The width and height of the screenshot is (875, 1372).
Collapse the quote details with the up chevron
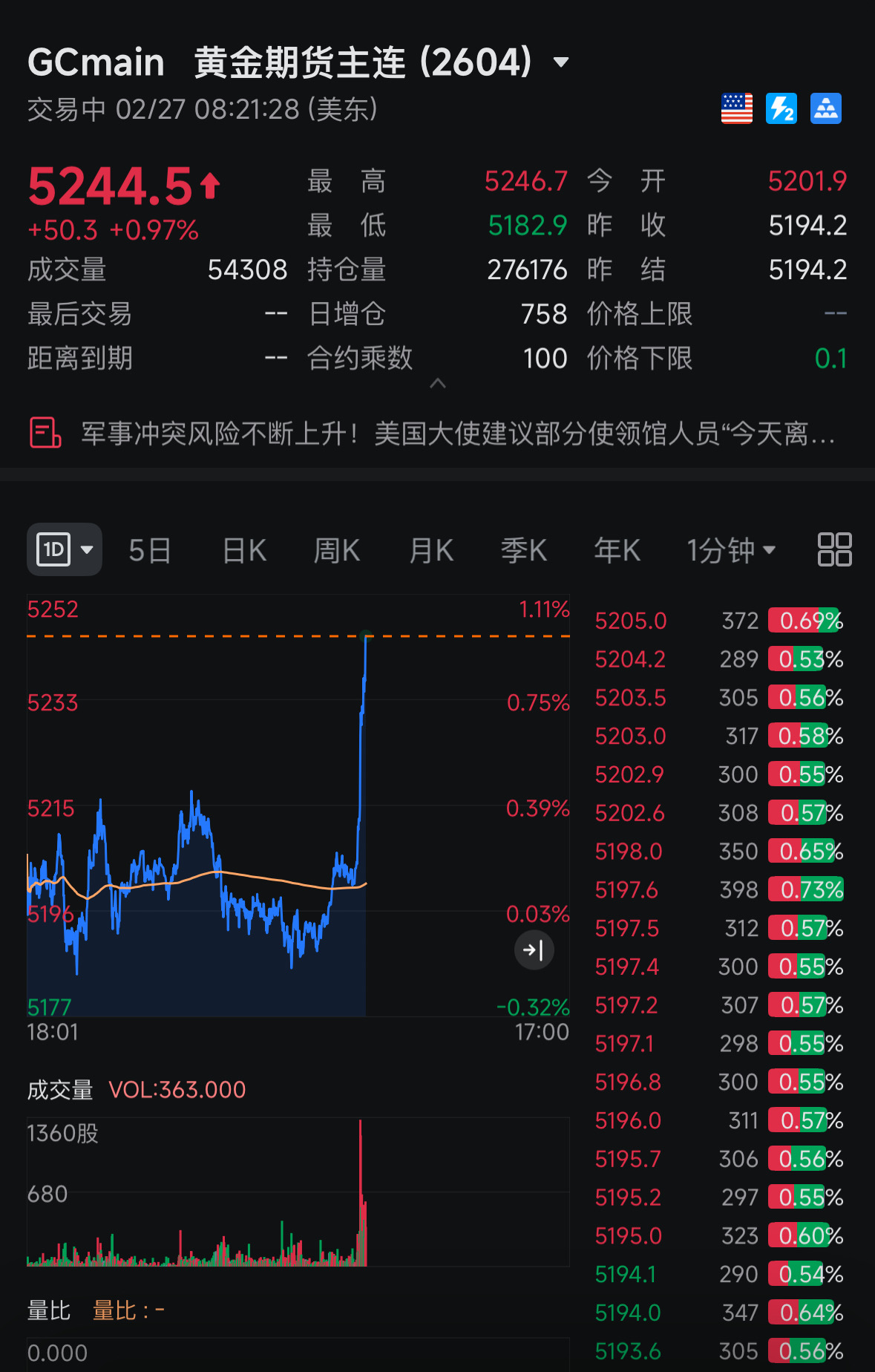[438, 383]
